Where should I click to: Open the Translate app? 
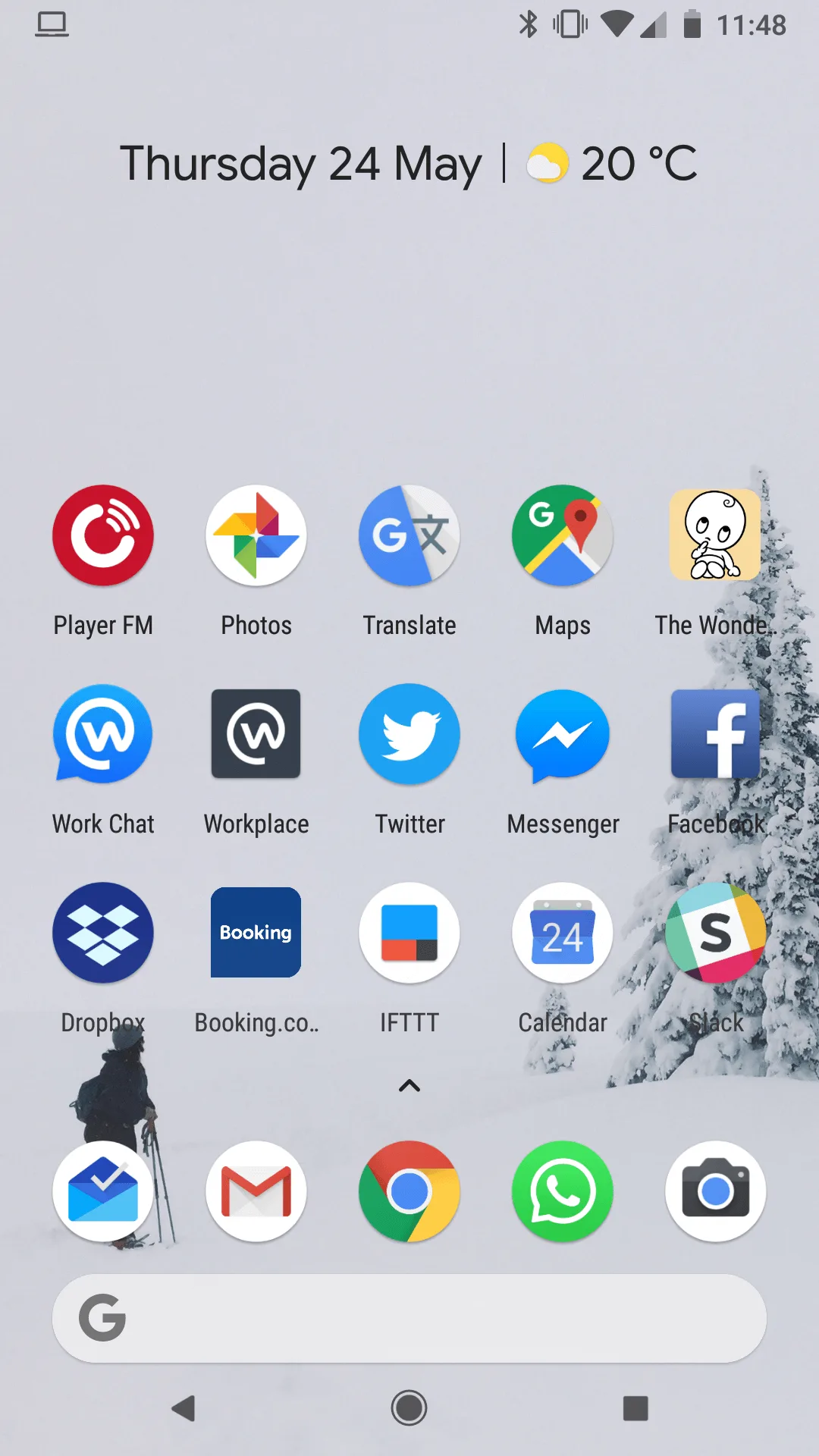(409, 535)
